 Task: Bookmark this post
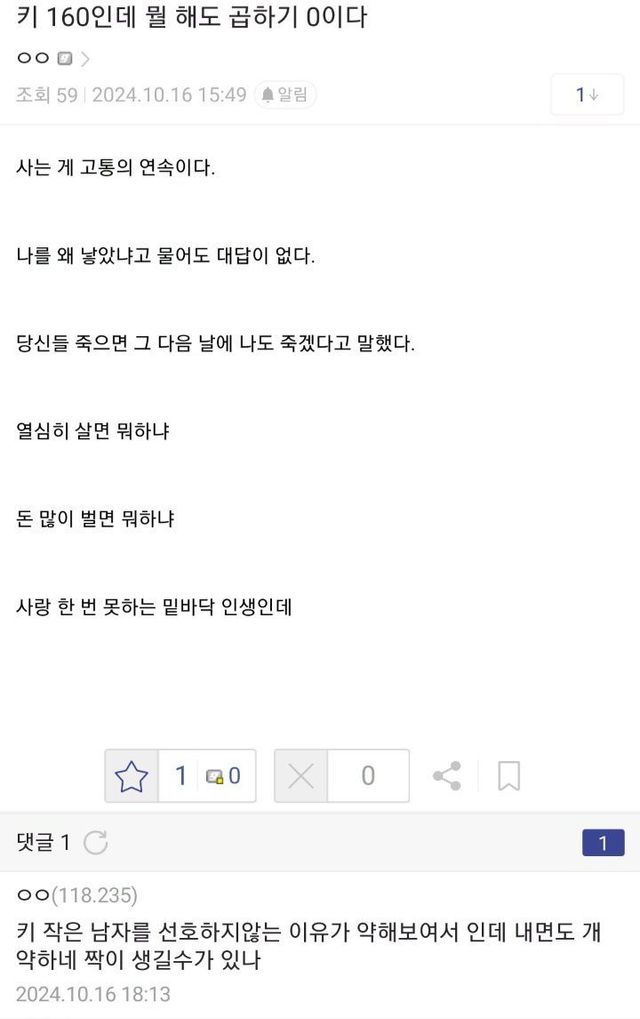point(509,776)
